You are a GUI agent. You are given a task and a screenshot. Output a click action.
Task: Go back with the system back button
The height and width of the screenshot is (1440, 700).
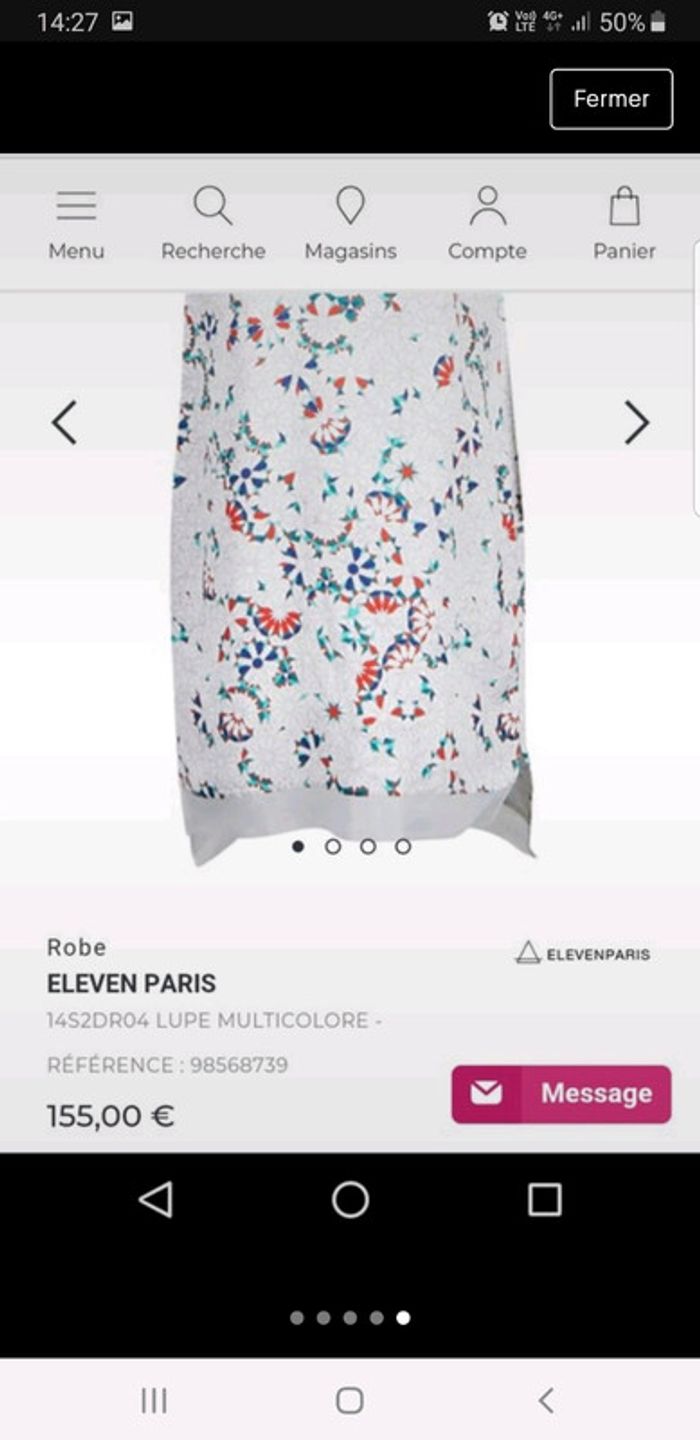(x=545, y=1400)
